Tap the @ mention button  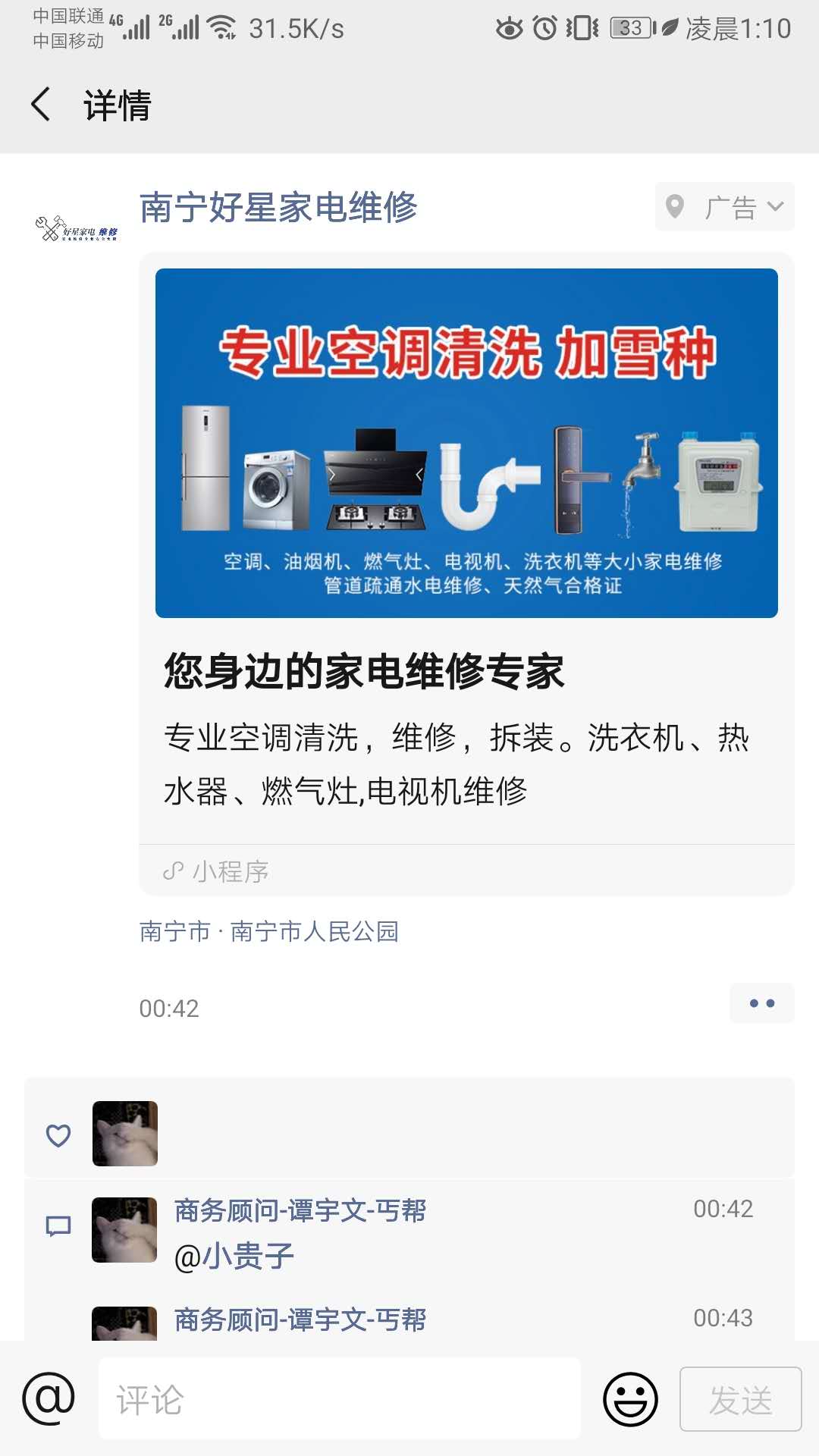(49, 1399)
